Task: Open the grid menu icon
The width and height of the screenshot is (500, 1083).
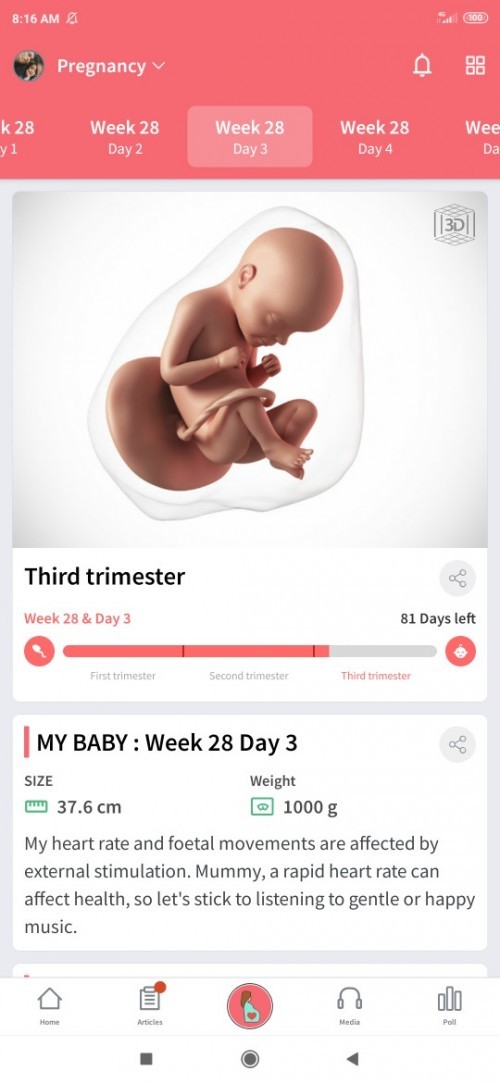Action: coord(475,66)
